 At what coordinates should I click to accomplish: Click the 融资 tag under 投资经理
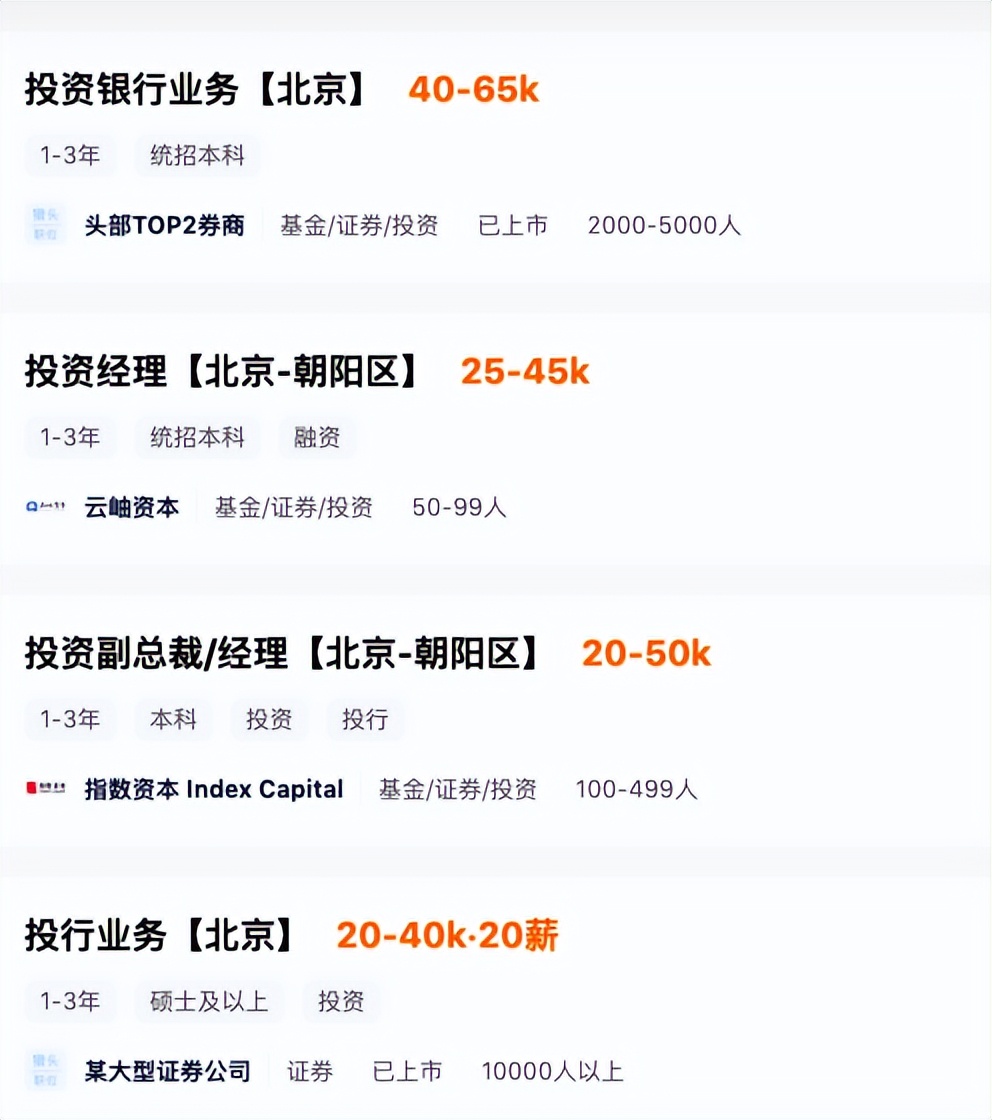click(317, 438)
